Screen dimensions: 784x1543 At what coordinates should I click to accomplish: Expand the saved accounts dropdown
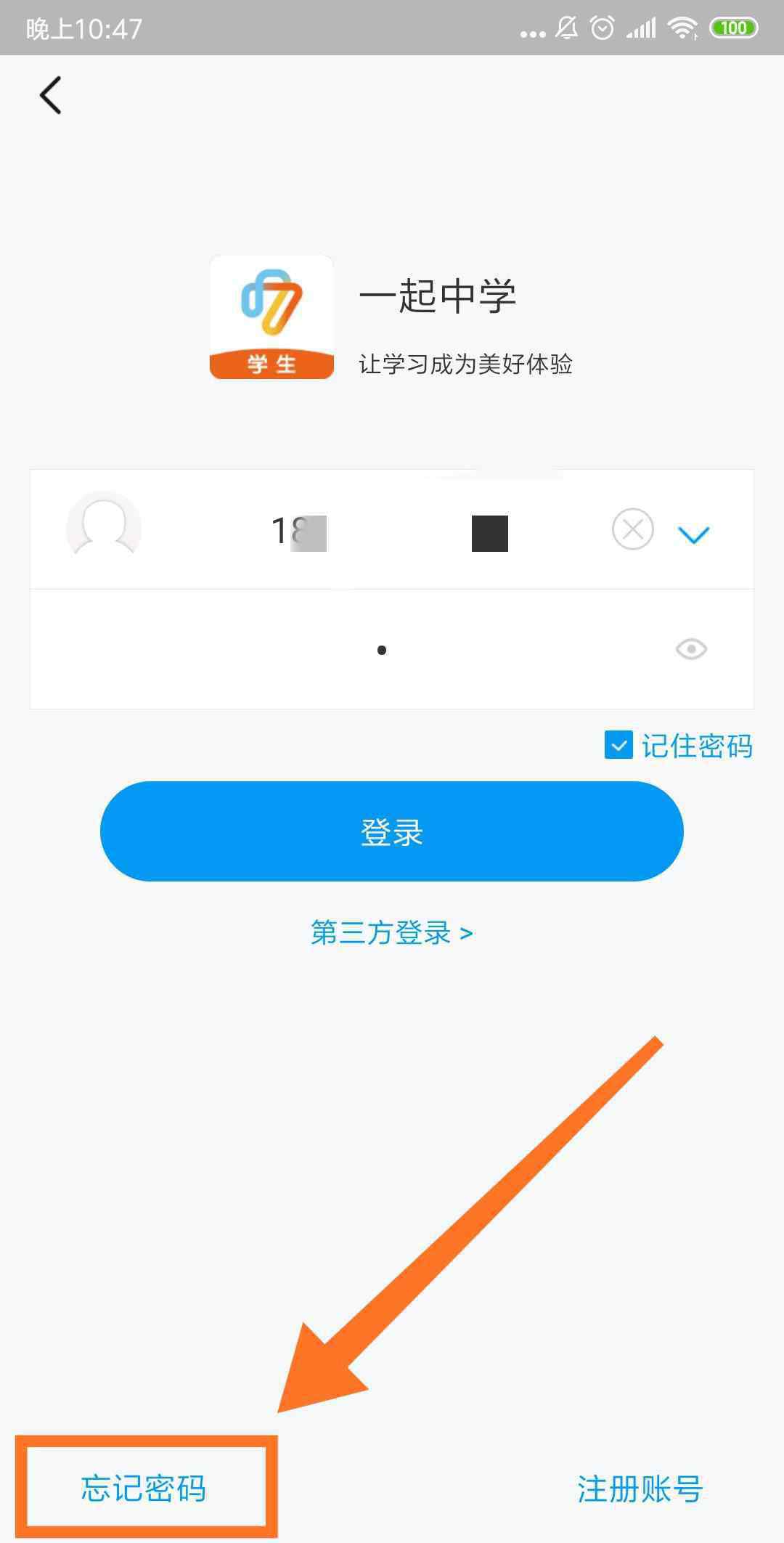pyautogui.click(x=693, y=534)
